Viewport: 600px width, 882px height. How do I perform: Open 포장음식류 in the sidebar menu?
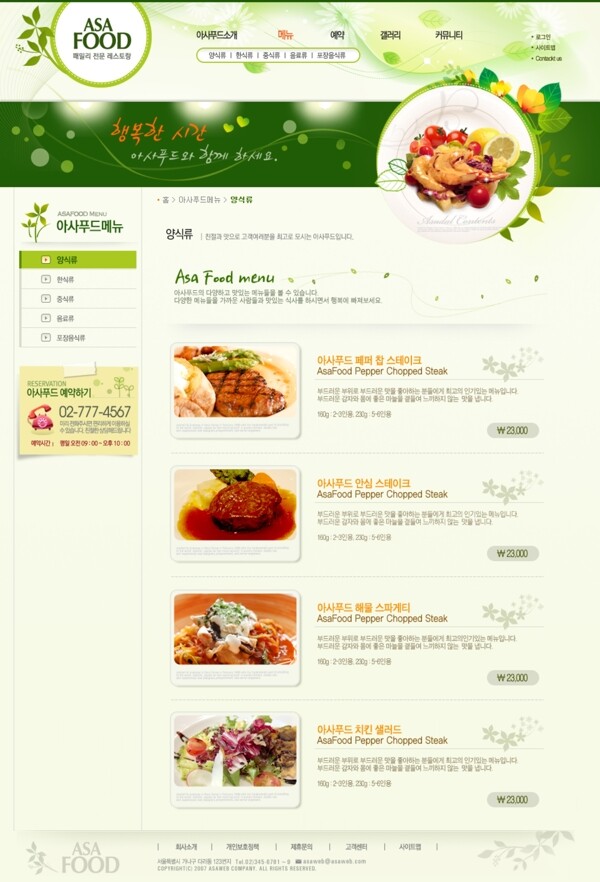click(70, 338)
